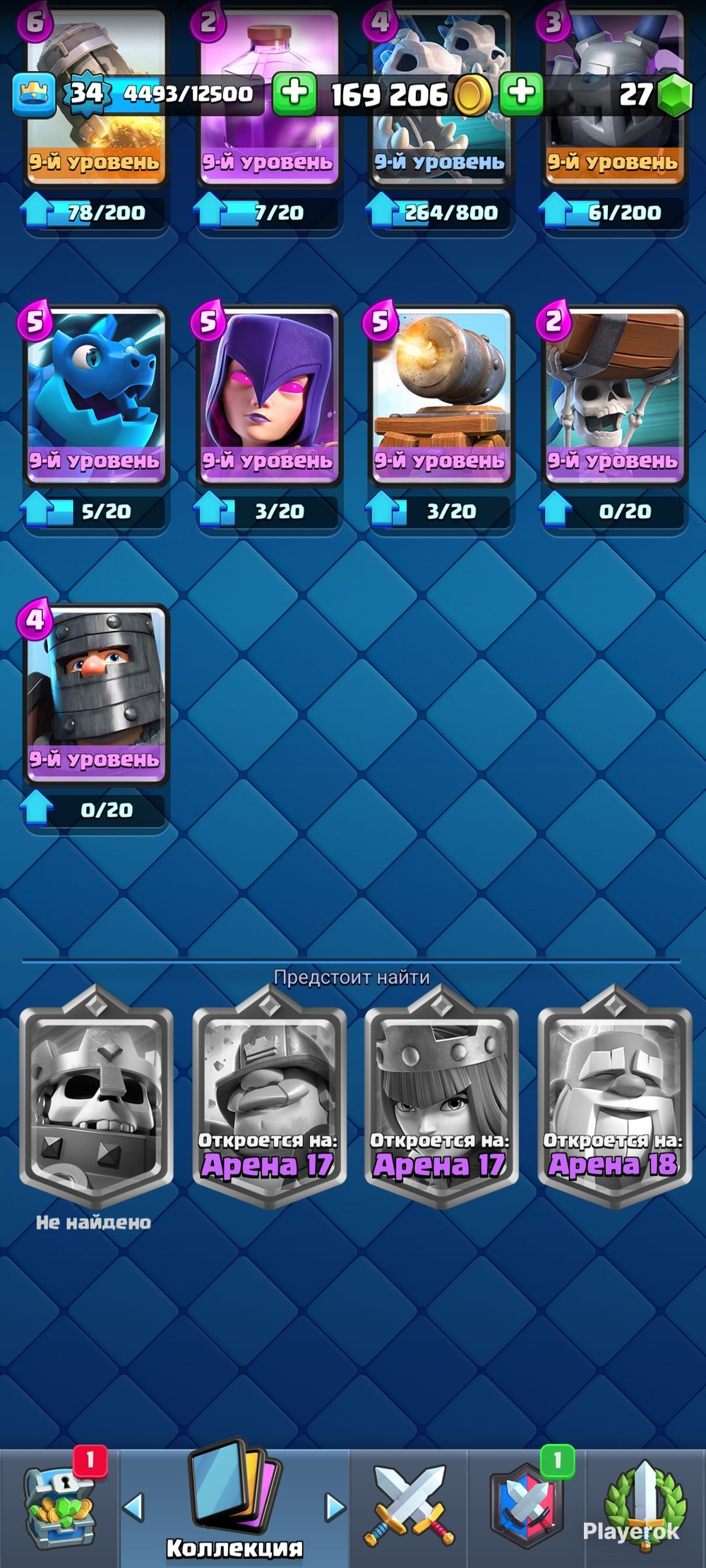This screenshot has width=706, height=1568.
Task: Tap the Wall Breakers card
Action: (x=613, y=397)
